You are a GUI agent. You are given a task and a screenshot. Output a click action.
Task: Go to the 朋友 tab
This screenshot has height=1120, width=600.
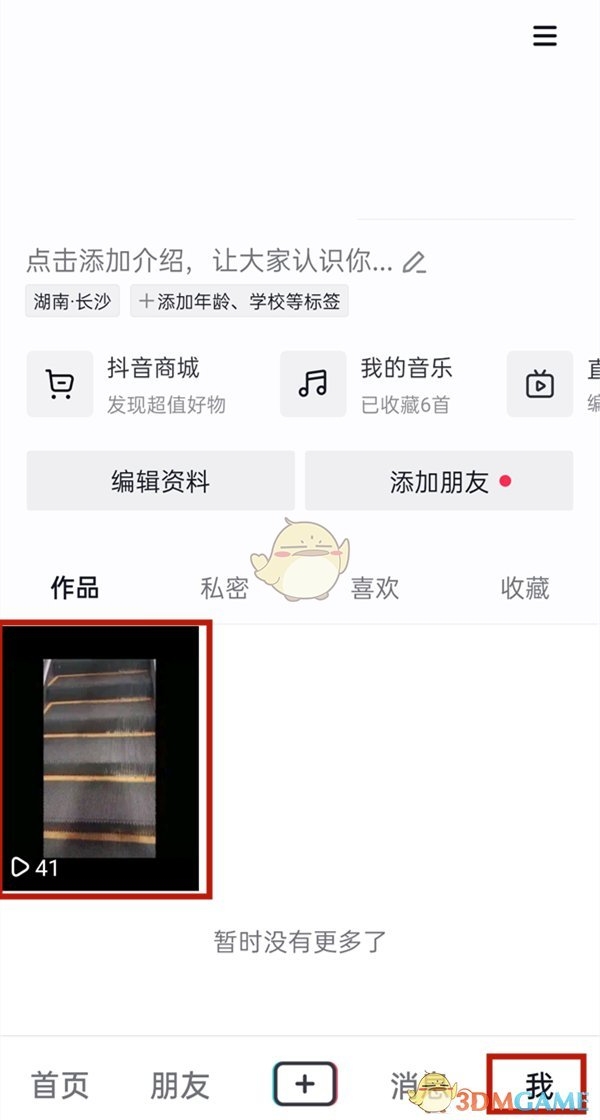pos(180,1084)
